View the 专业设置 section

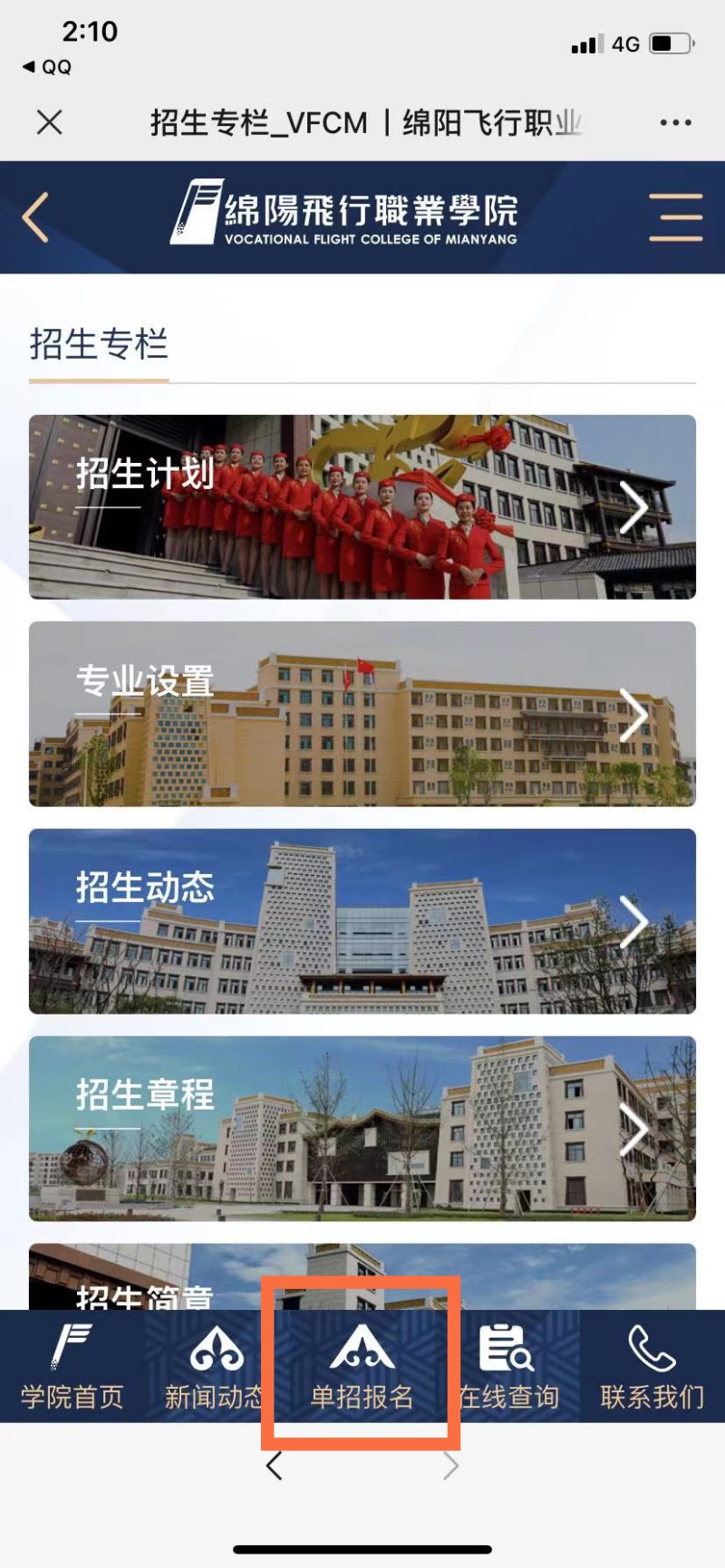pyautogui.click(x=362, y=714)
